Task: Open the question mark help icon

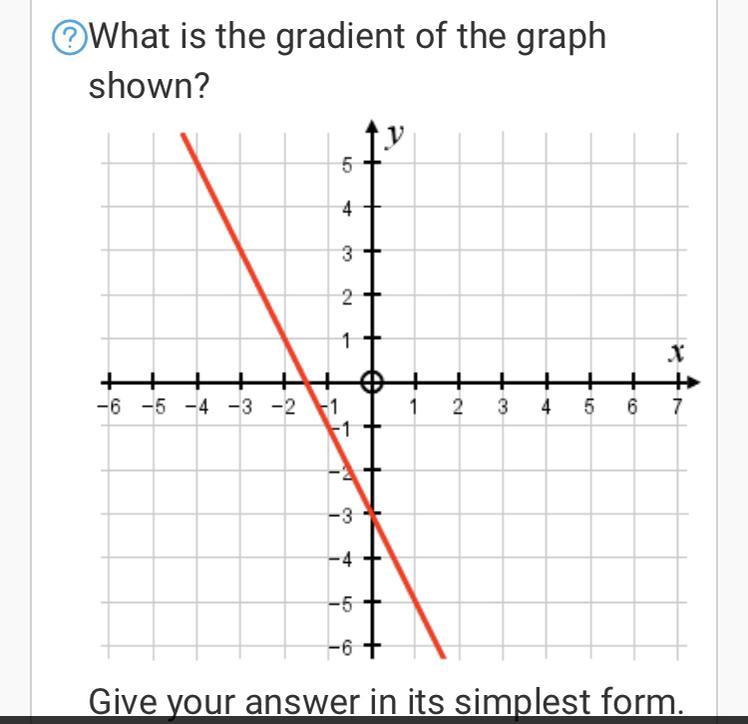Action: pos(69,38)
